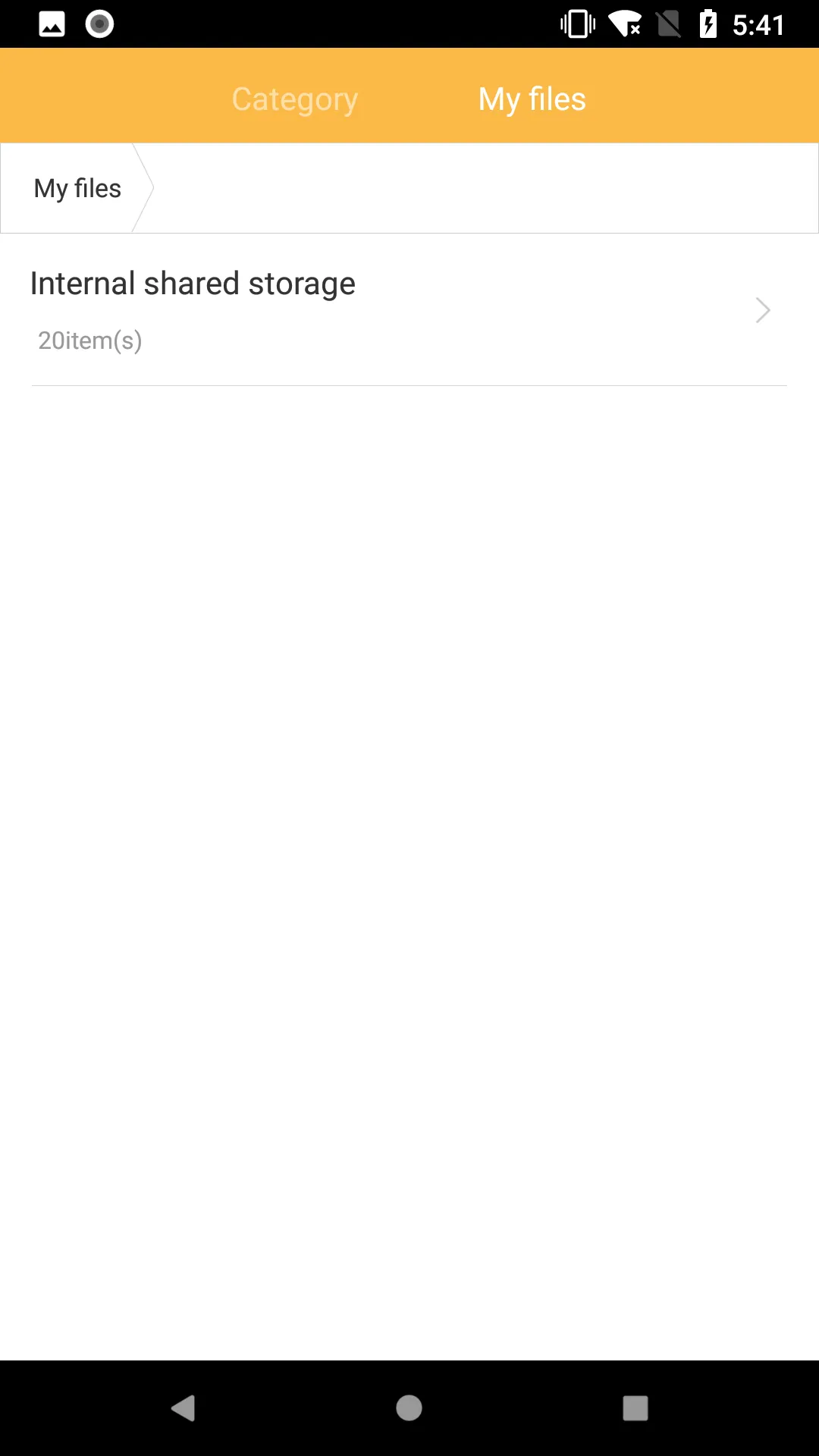819x1456 pixels.
Task: Tap the clock showing 5:41
Action: [x=761, y=25]
